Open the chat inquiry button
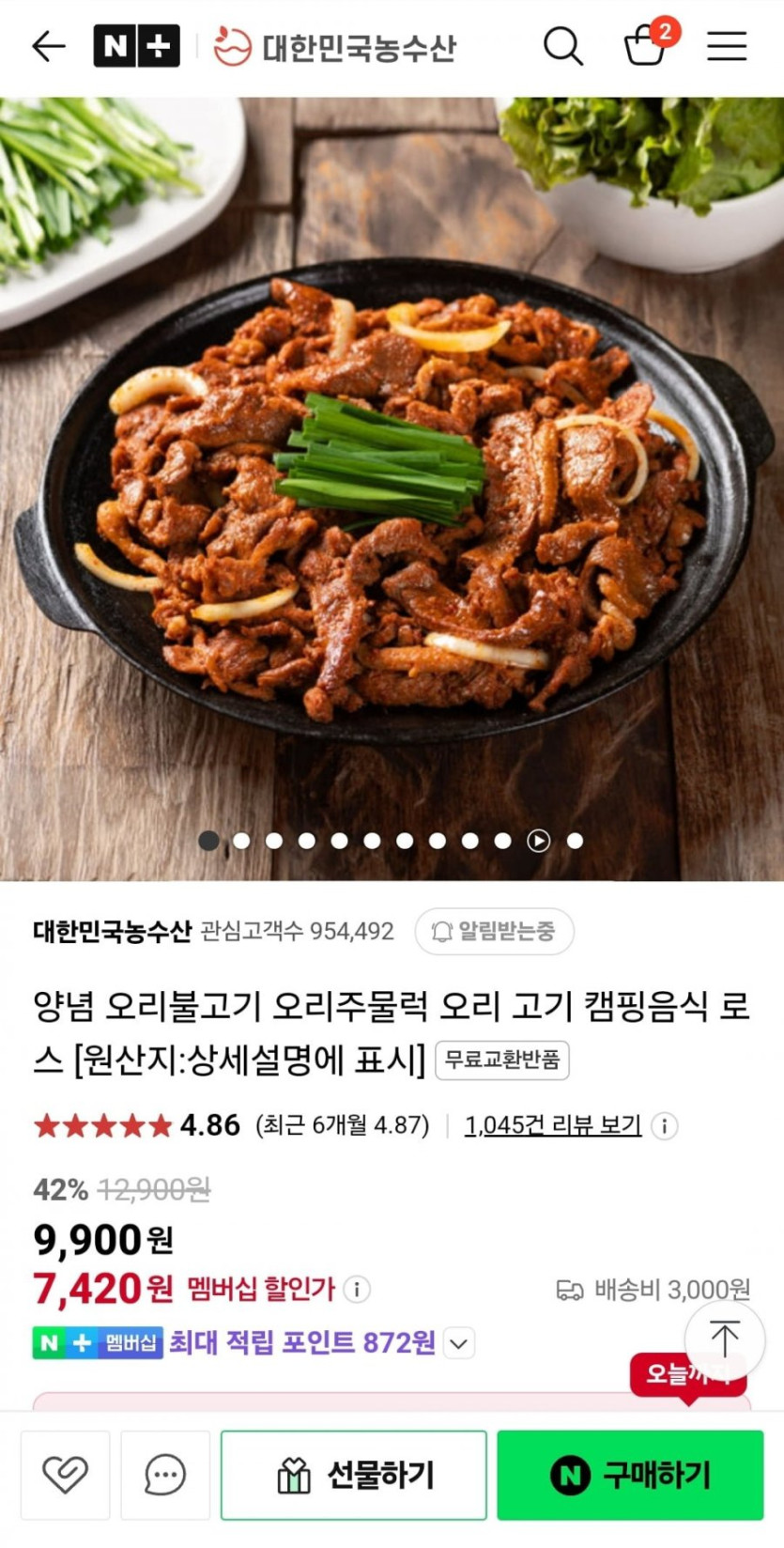 tap(165, 1475)
